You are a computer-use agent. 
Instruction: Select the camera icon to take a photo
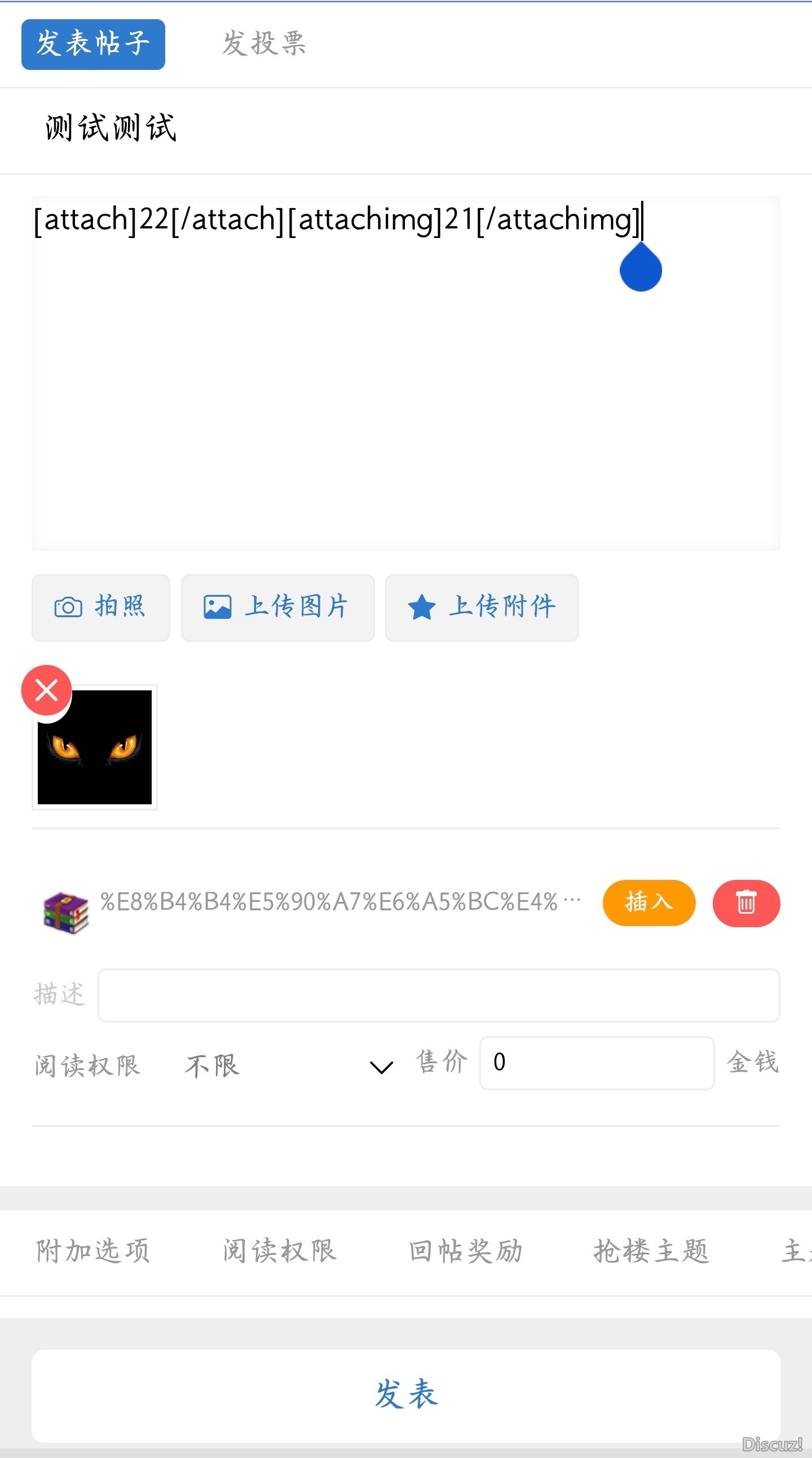68,606
